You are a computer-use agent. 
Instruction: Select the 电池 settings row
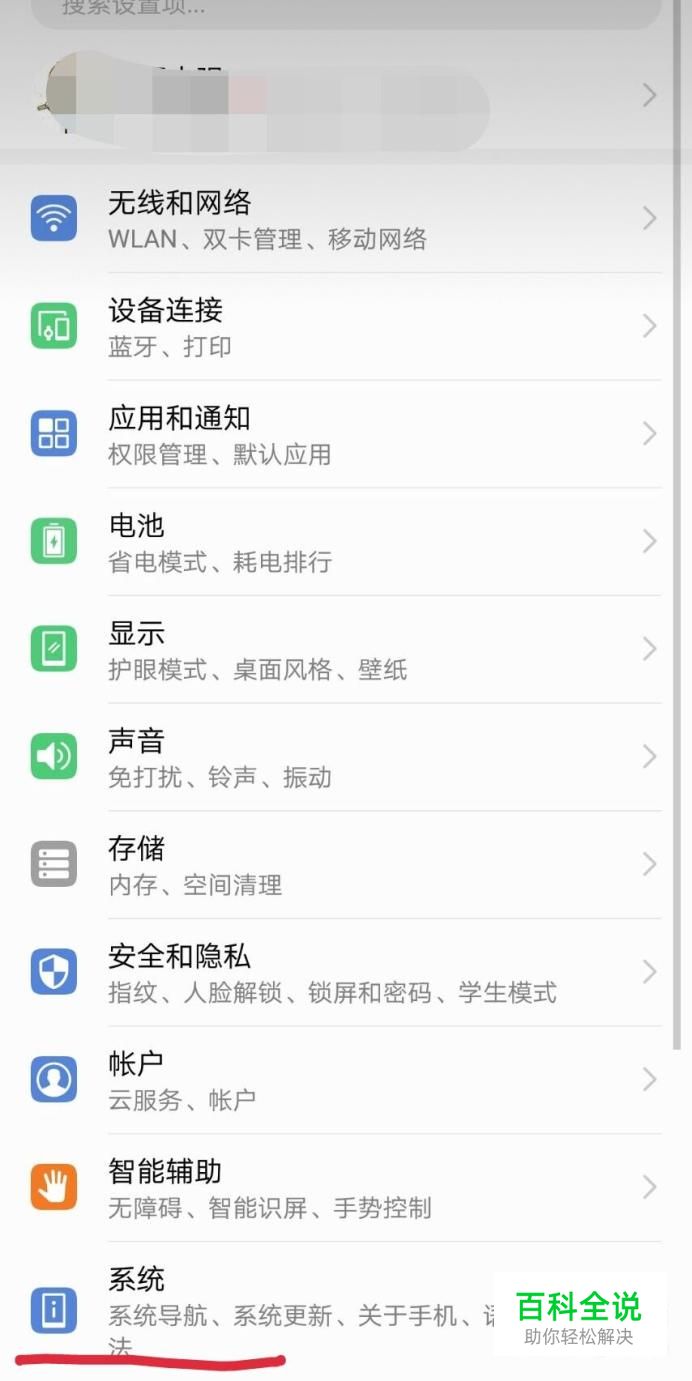click(x=345, y=543)
